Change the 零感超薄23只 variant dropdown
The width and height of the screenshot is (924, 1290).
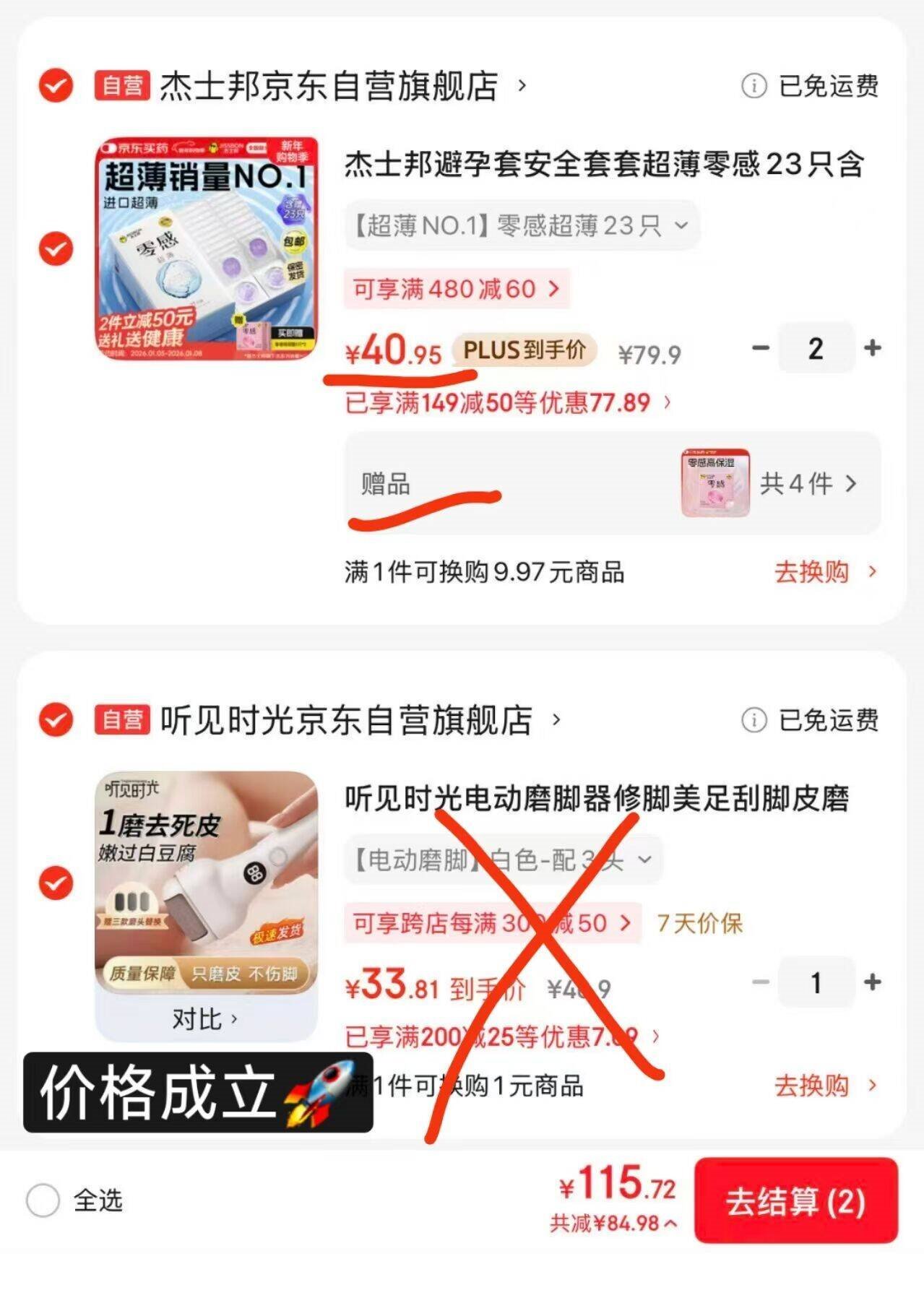point(522,226)
